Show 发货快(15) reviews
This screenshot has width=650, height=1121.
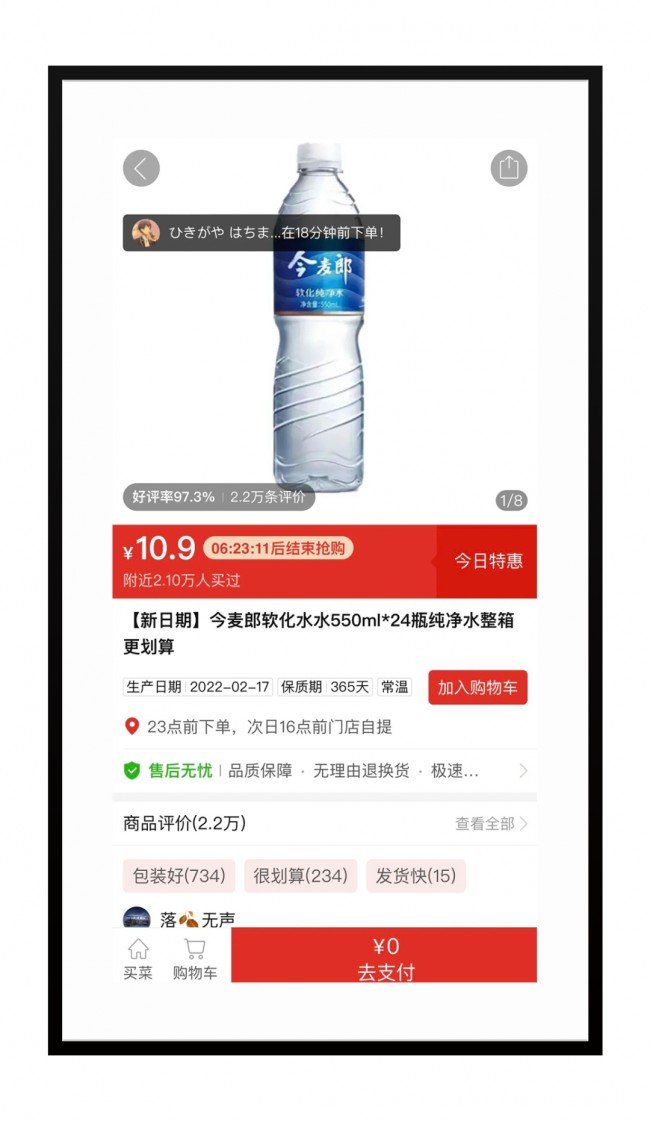pos(415,876)
